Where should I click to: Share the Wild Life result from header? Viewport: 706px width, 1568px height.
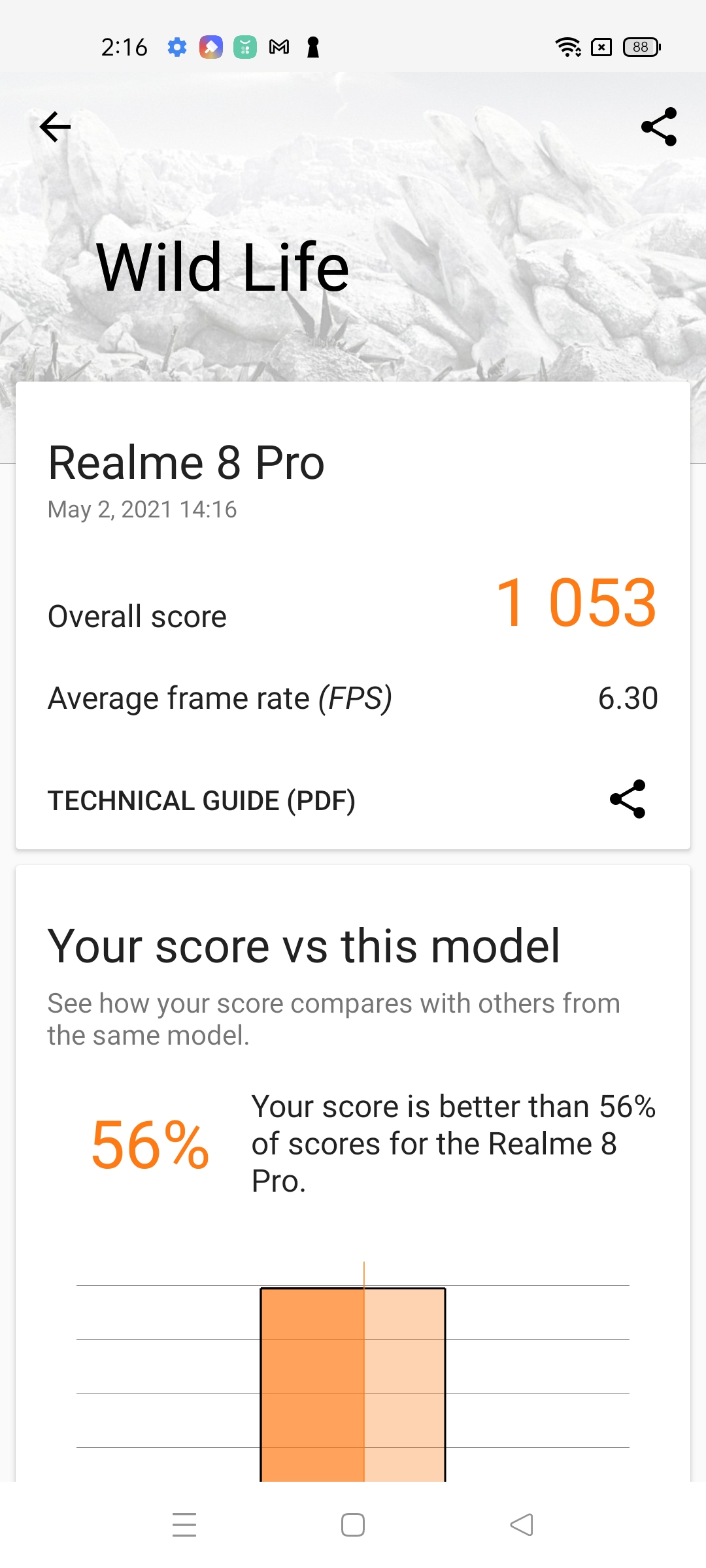(658, 127)
